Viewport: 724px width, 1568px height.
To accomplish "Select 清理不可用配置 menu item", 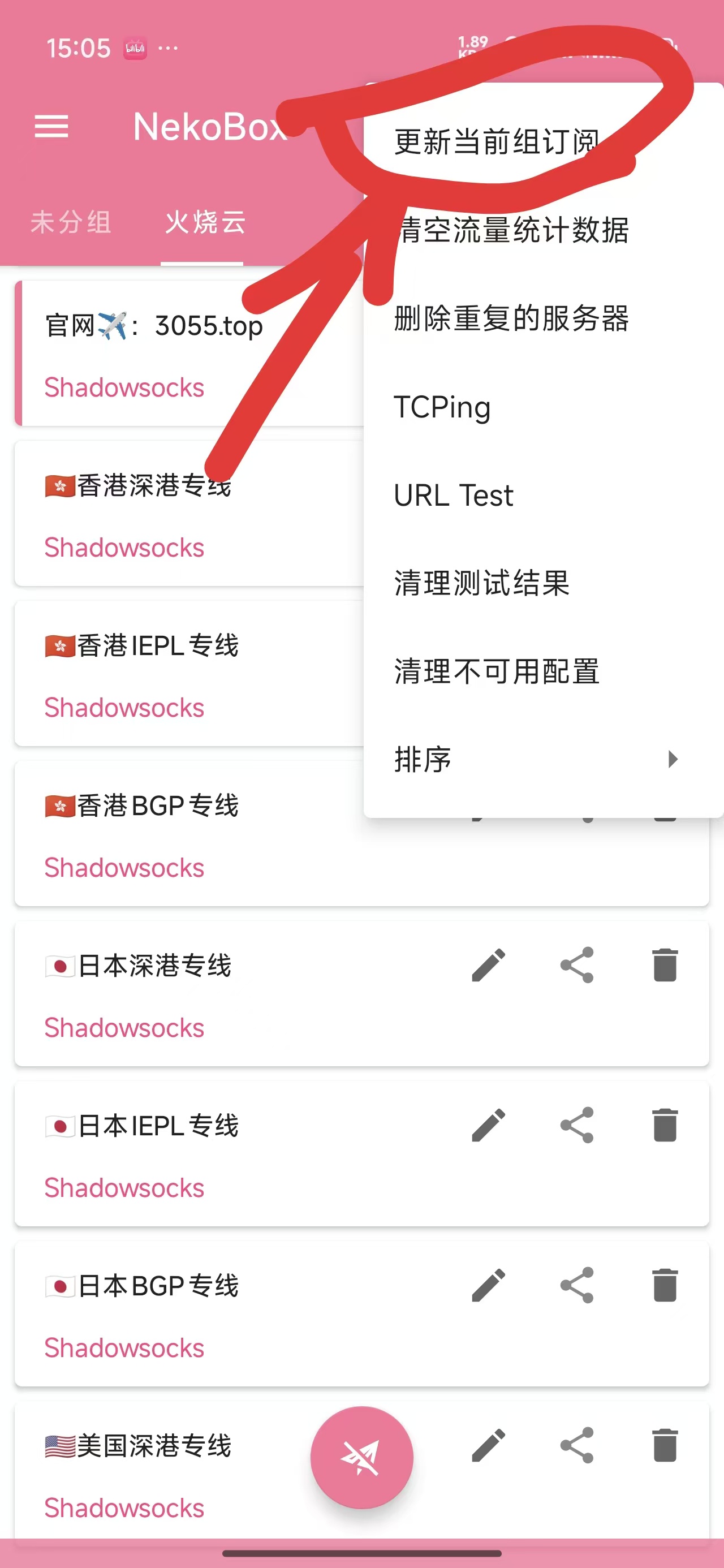I will (496, 671).
